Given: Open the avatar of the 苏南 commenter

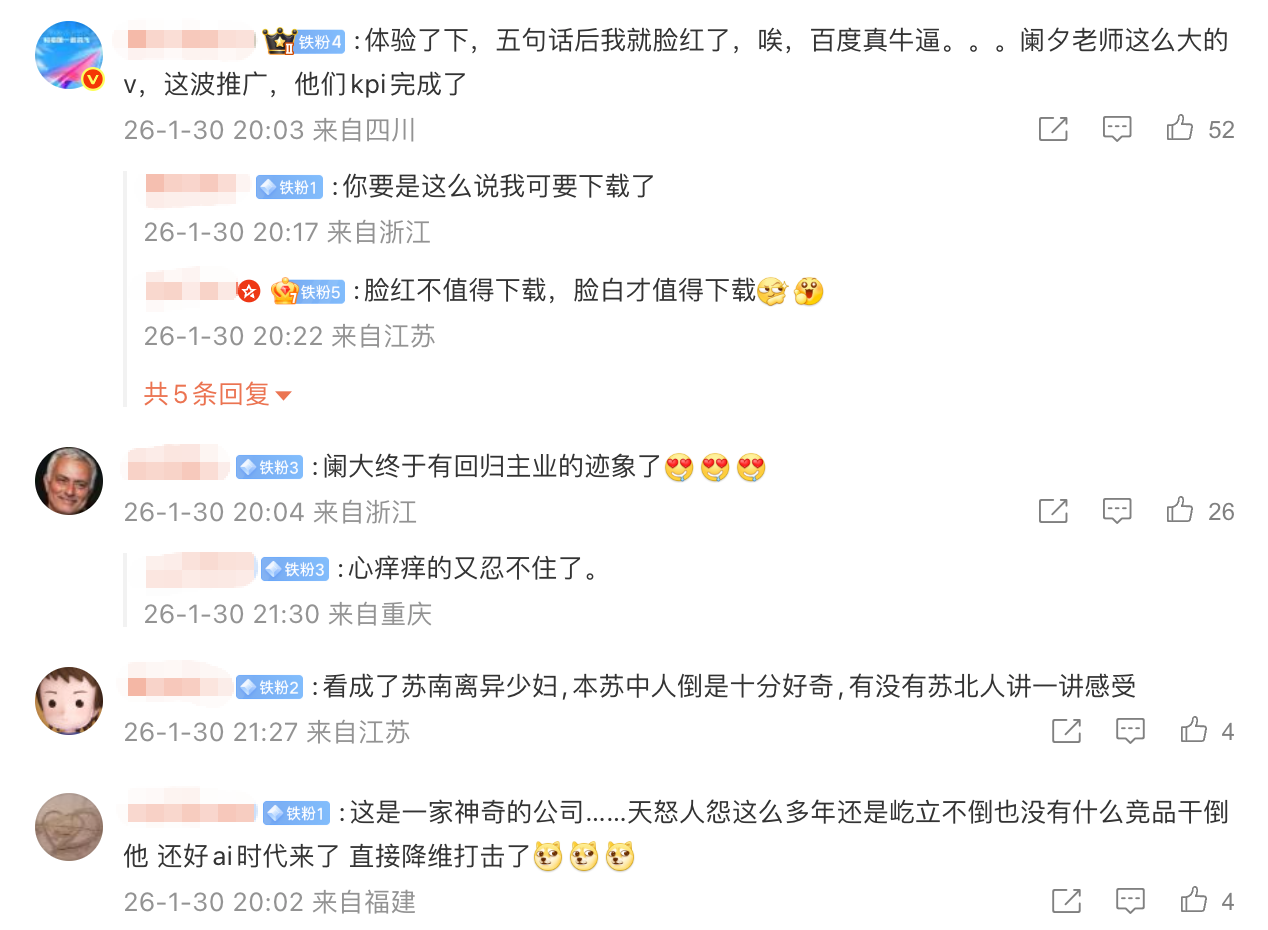Looking at the screenshot, I should click(x=69, y=700).
